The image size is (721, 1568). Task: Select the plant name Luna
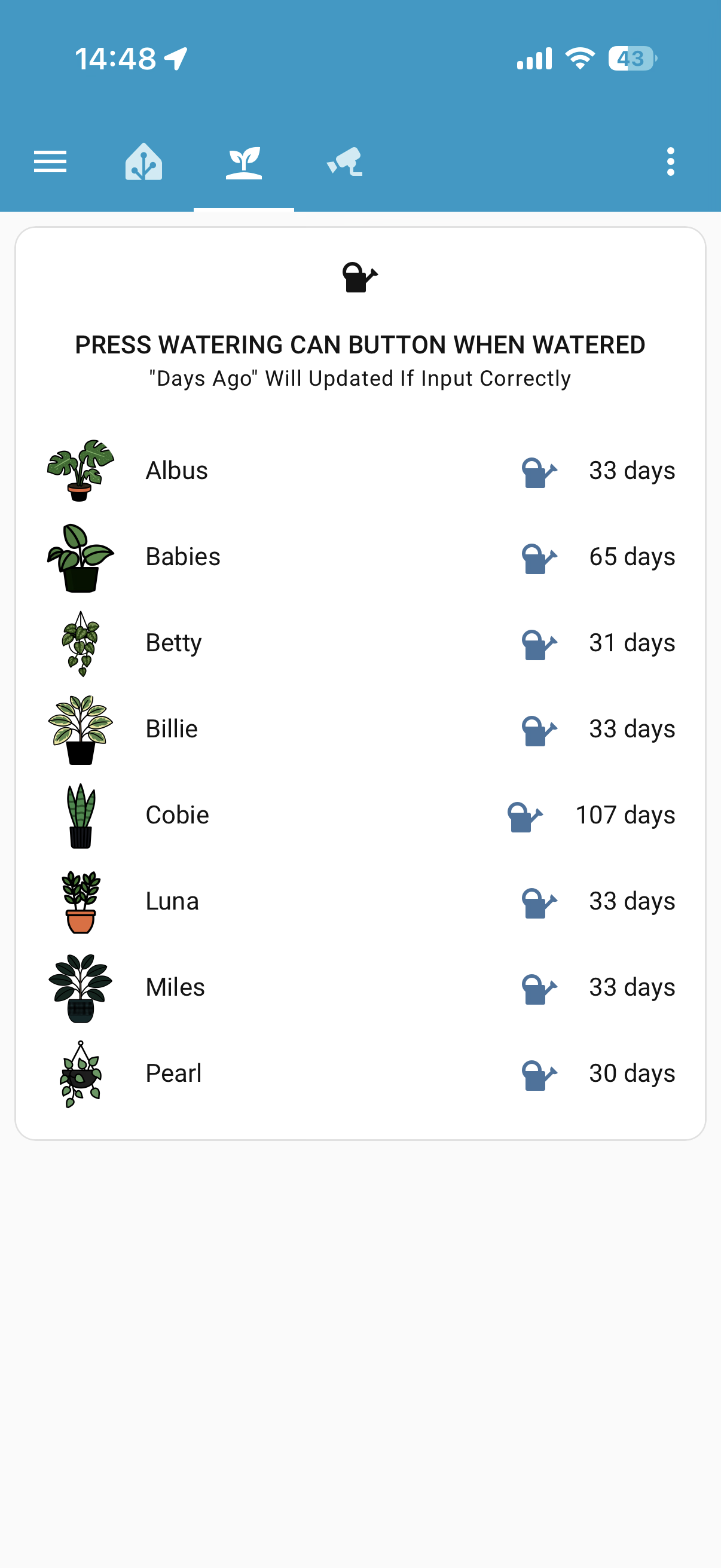pyautogui.click(x=172, y=901)
